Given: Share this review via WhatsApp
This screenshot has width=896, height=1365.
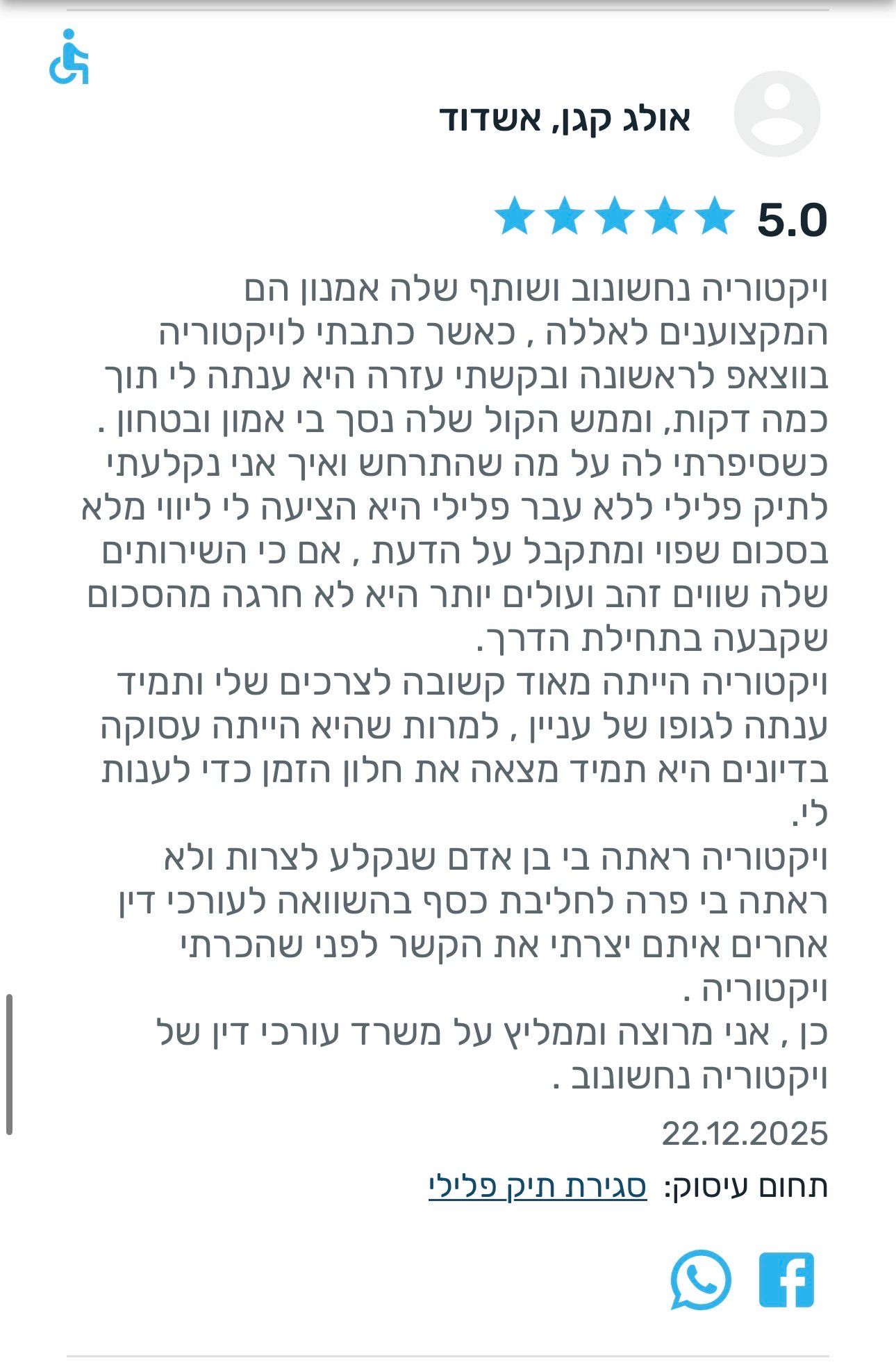Looking at the screenshot, I should [x=700, y=1280].
